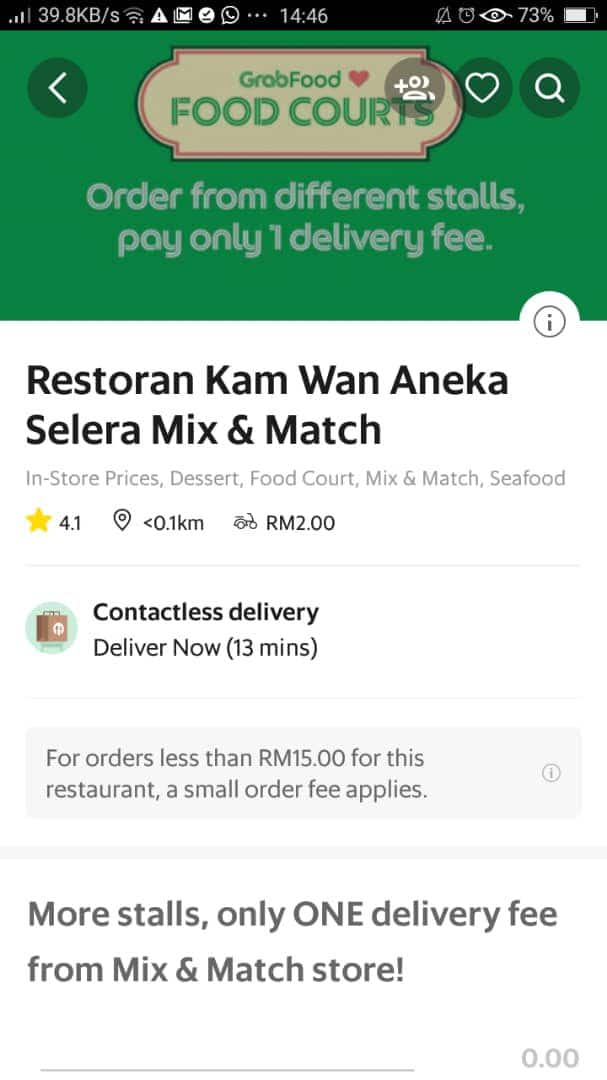Start a group order
The width and height of the screenshot is (607, 1080).
coord(414,87)
